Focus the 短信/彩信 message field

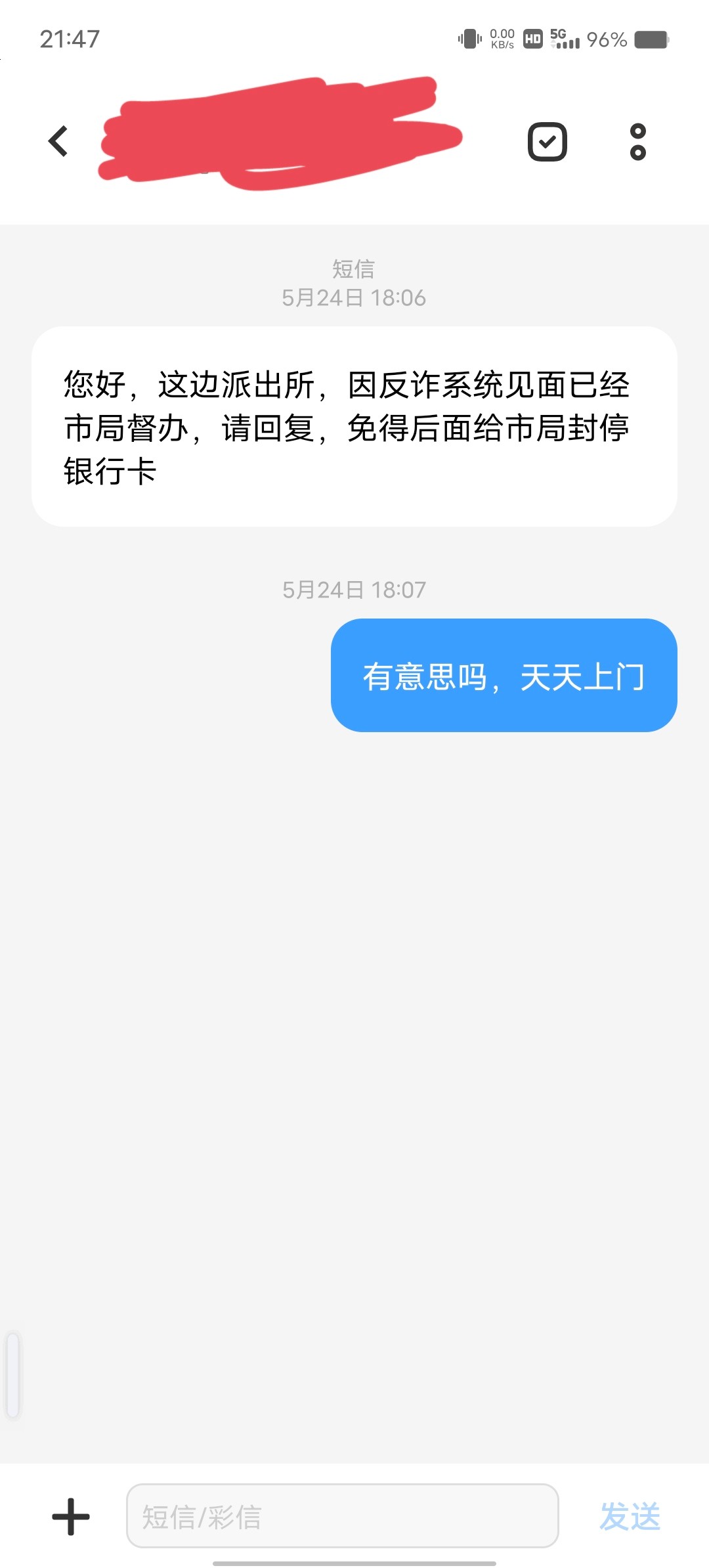(341, 1516)
